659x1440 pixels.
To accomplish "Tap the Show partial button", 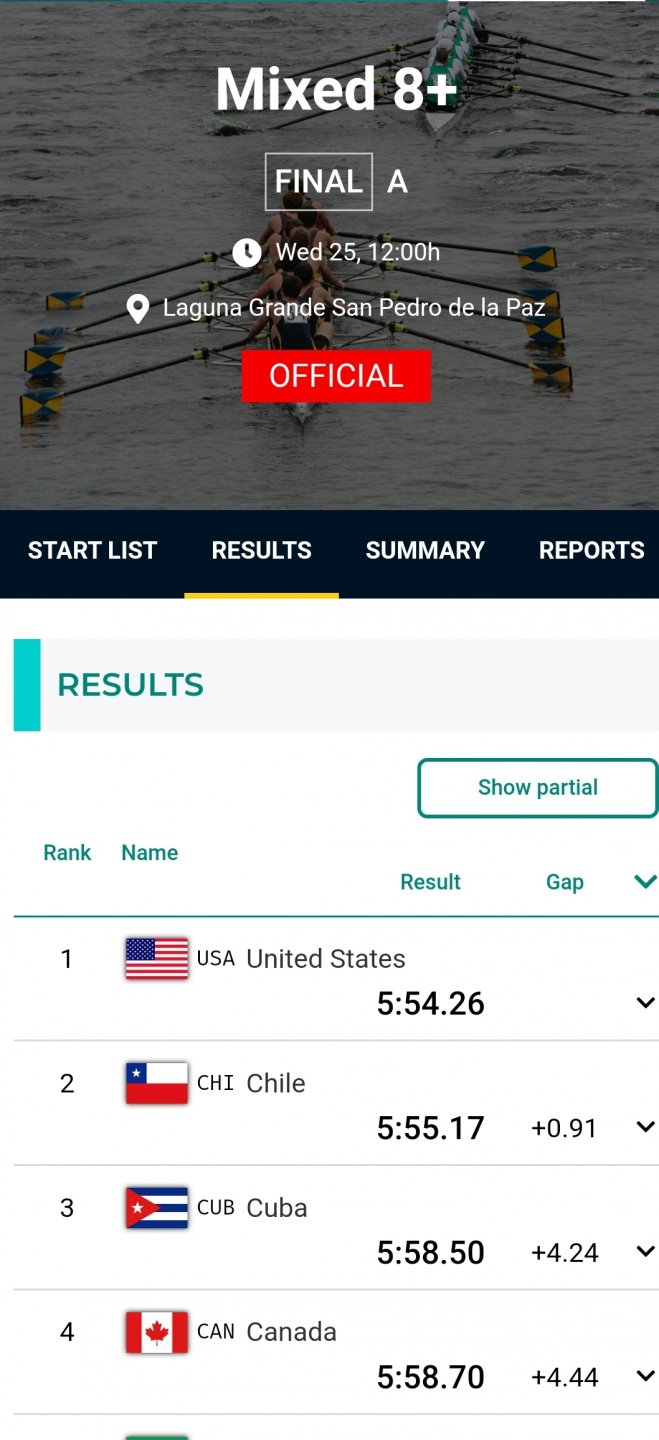I will coord(538,788).
